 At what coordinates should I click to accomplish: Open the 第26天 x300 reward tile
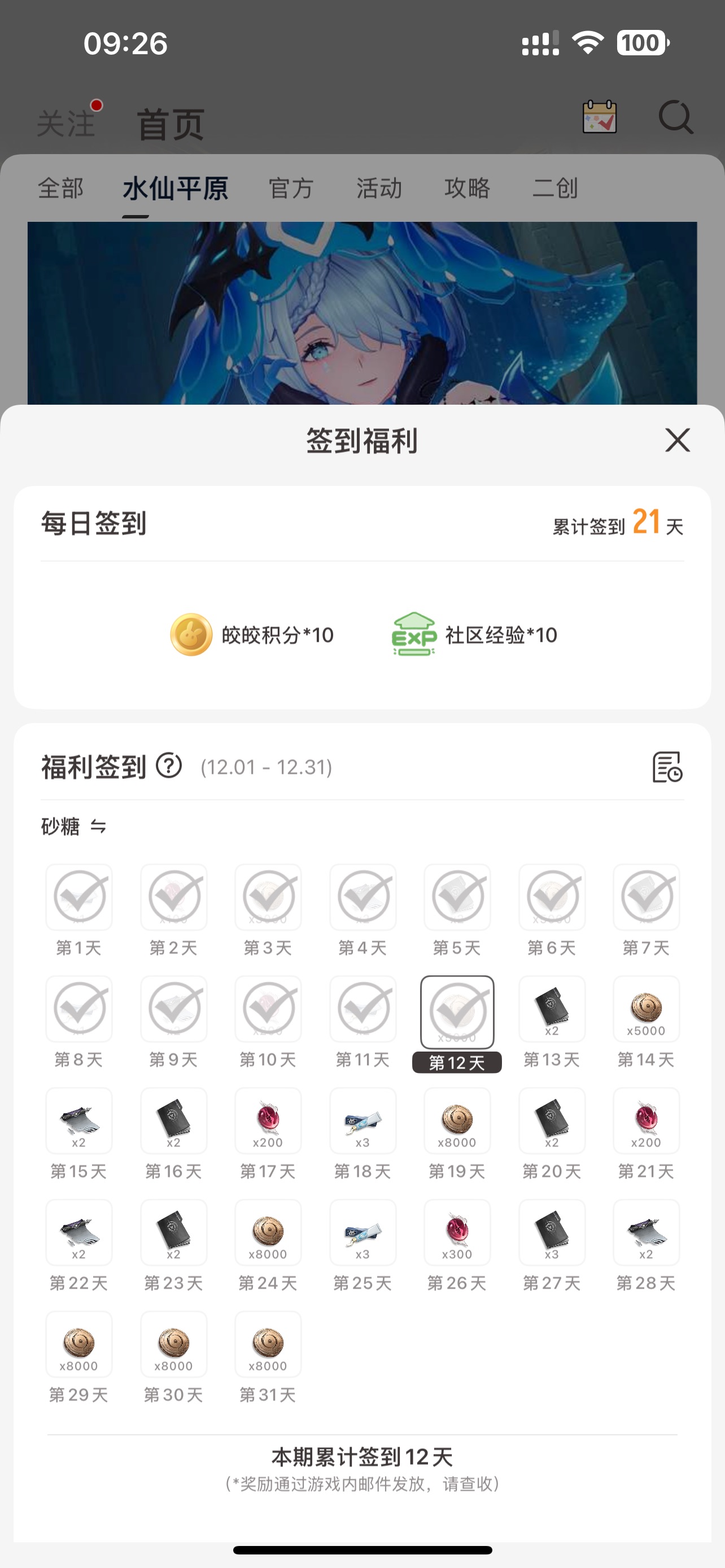click(457, 1233)
